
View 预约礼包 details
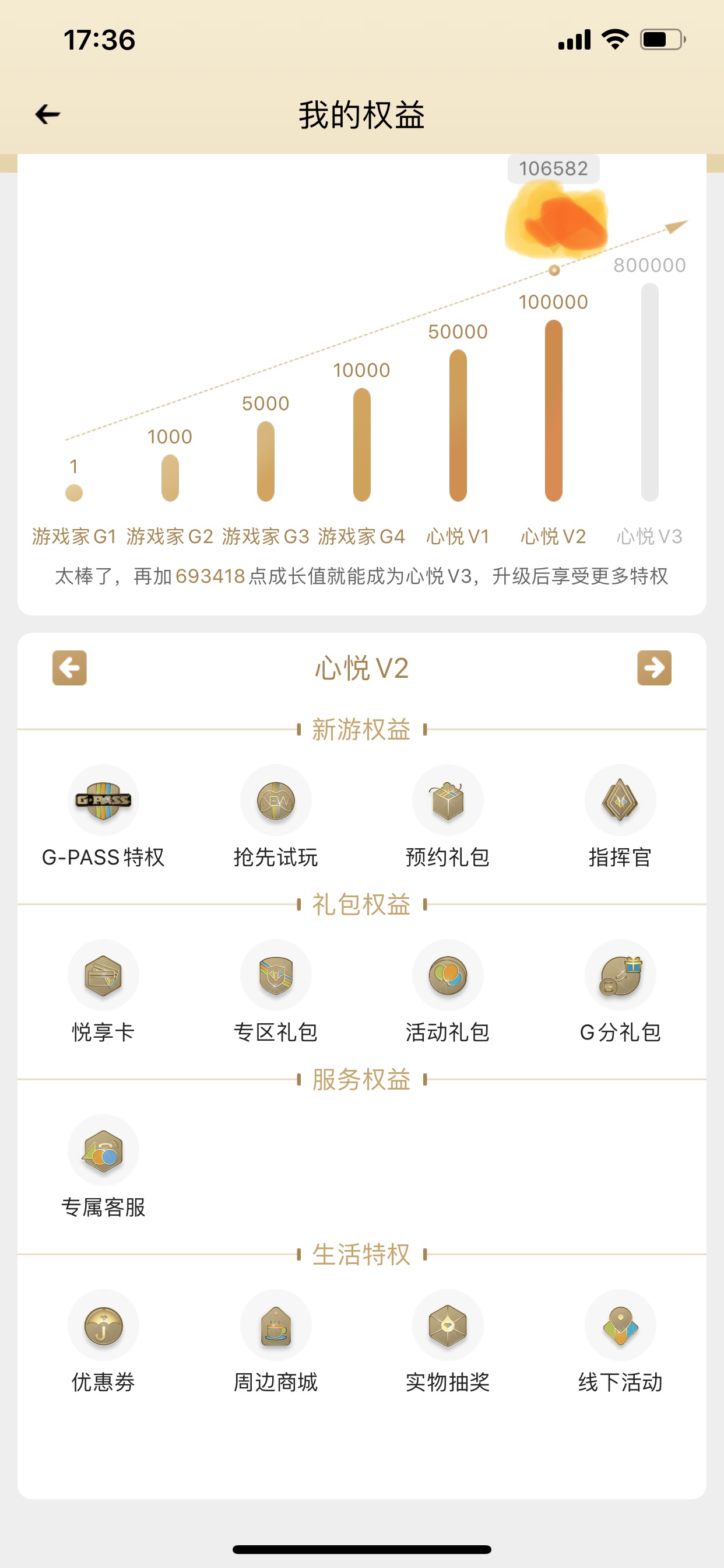point(448,817)
